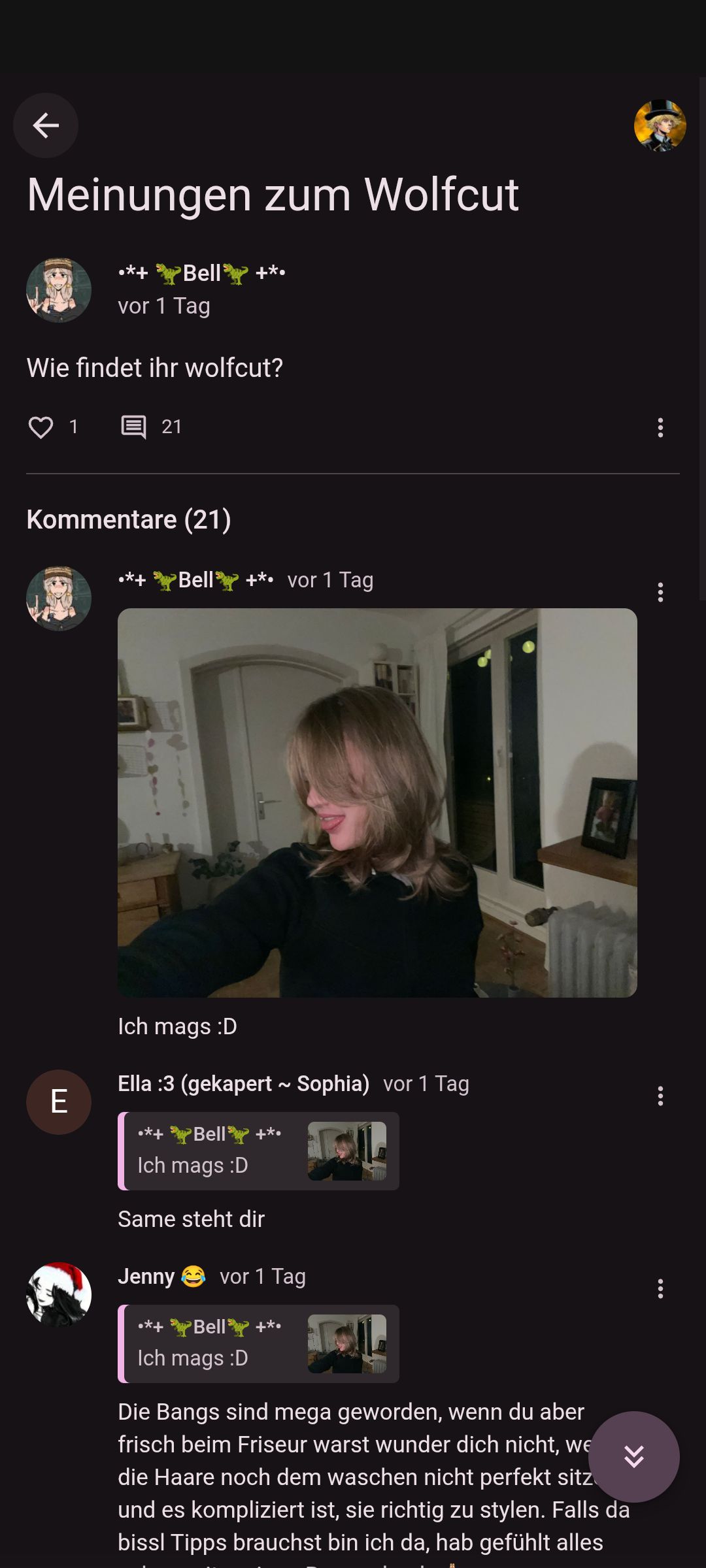The height and width of the screenshot is (1568, 706).
Task: Open your profile avatar at top right
Action: 660,125
